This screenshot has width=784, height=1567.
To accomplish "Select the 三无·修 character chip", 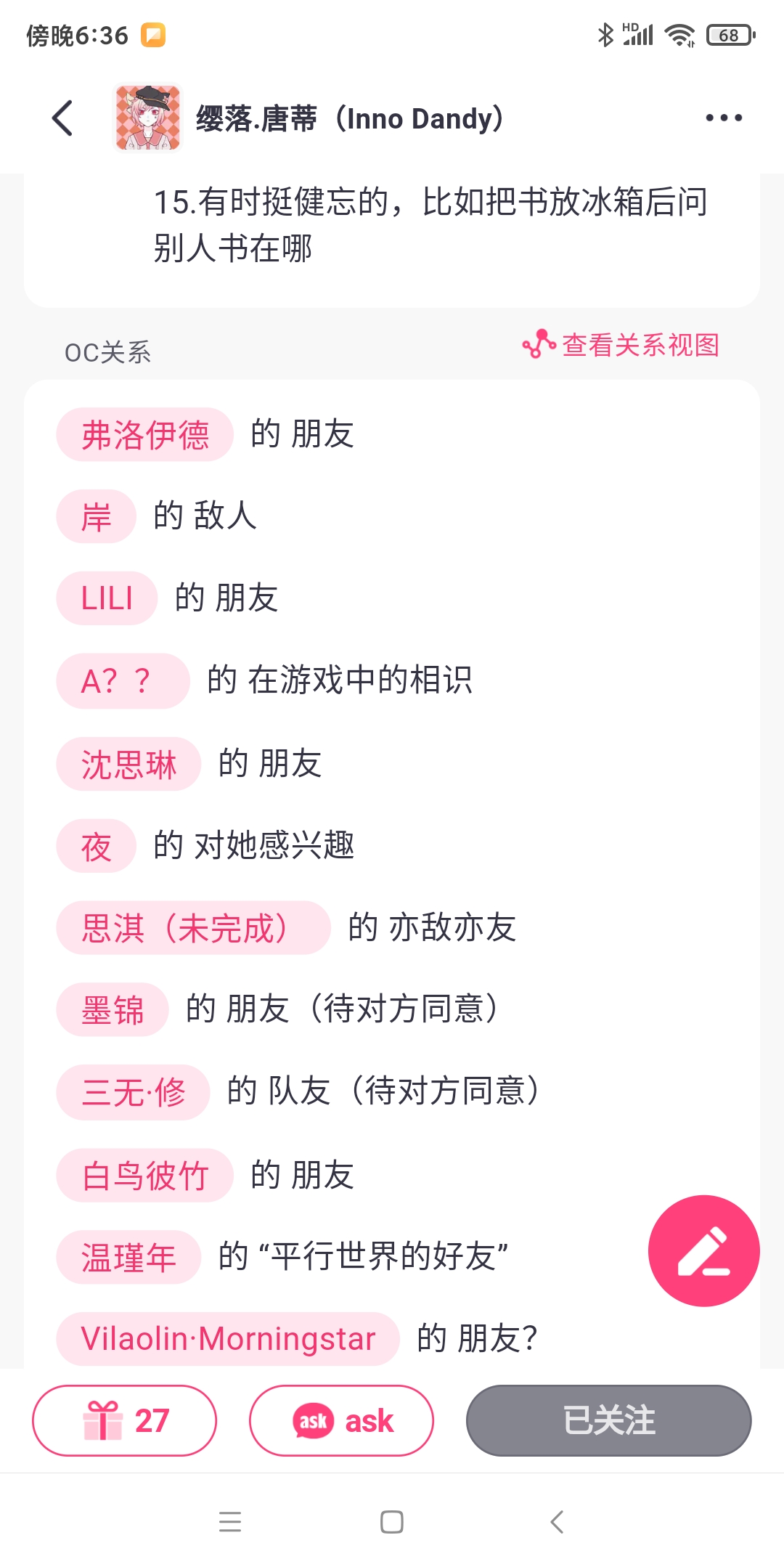I will tap(133, 1092).
